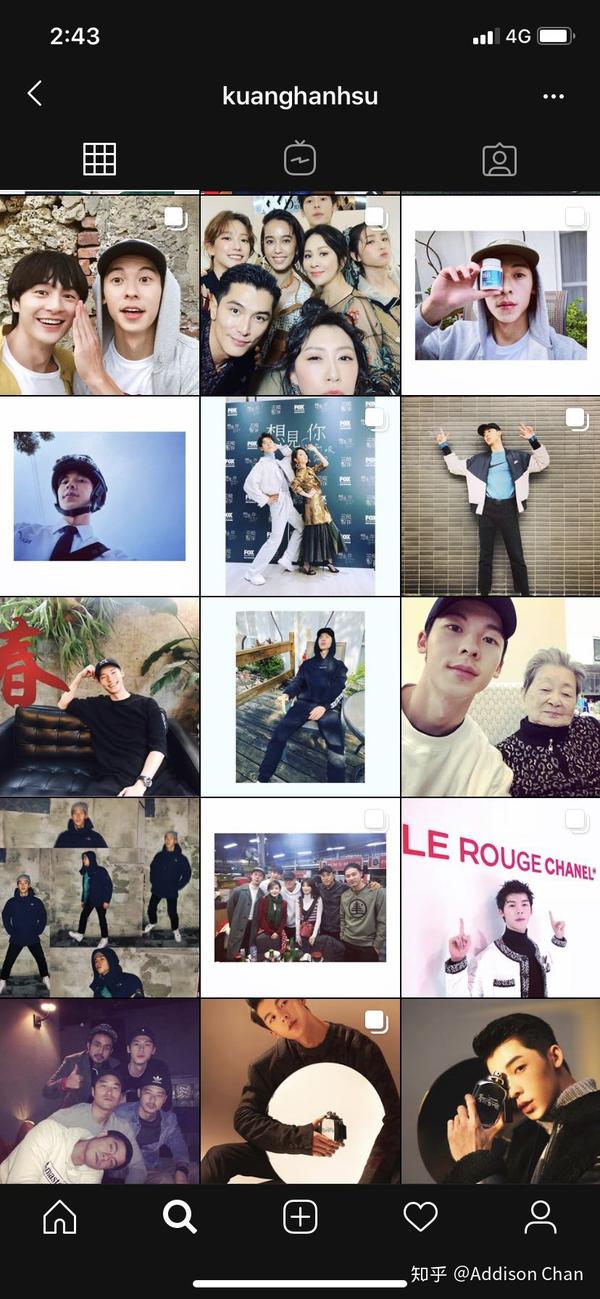Switch to the IGTV videos tab

pos(300,159)
